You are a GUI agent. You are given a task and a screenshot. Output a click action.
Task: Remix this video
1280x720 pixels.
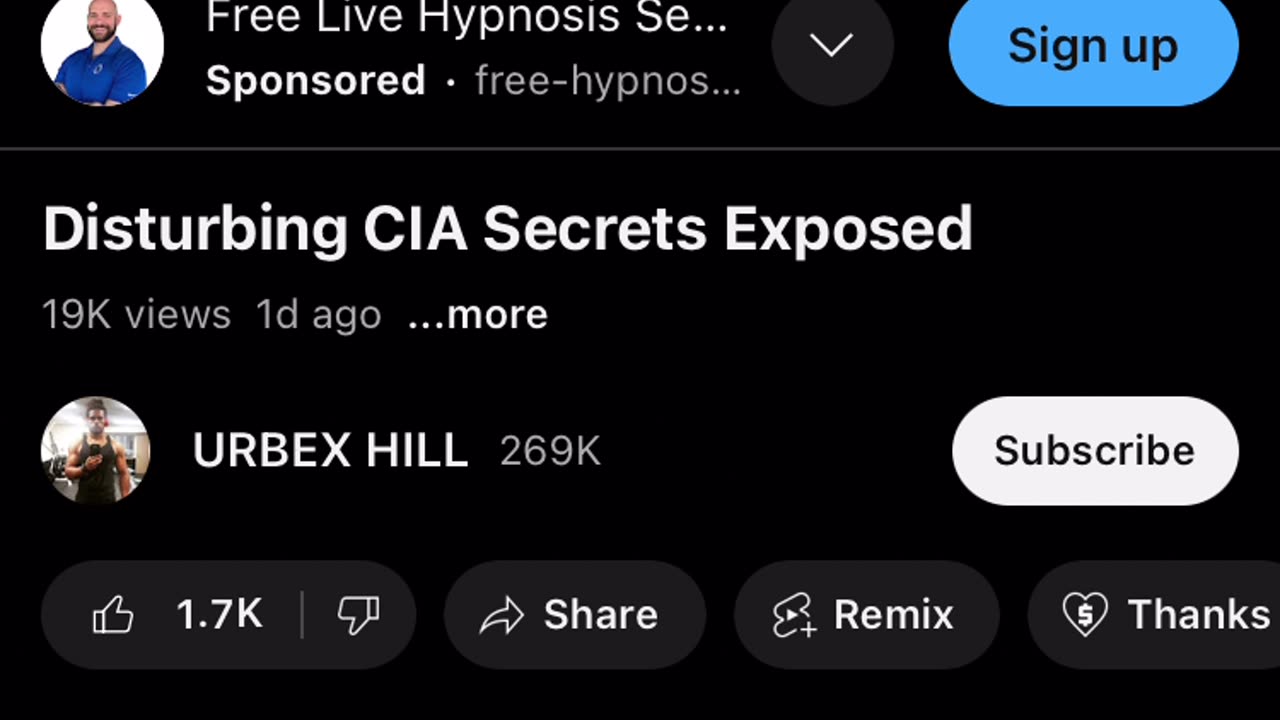click(866, 615)
